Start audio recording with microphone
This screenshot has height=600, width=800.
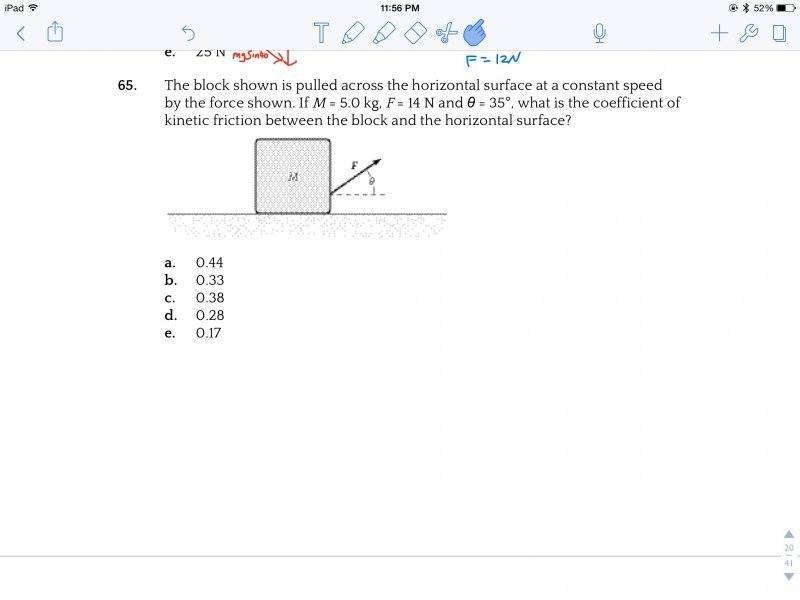coord(598,34)
